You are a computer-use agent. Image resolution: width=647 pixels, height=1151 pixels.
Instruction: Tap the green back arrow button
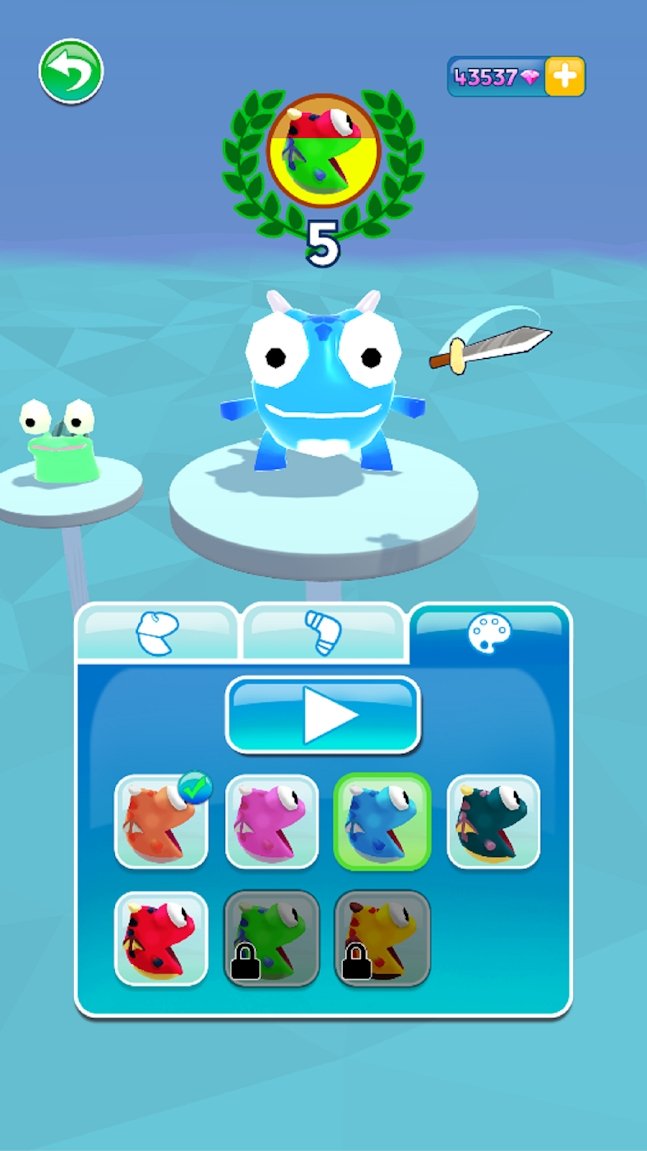[71, 71]
